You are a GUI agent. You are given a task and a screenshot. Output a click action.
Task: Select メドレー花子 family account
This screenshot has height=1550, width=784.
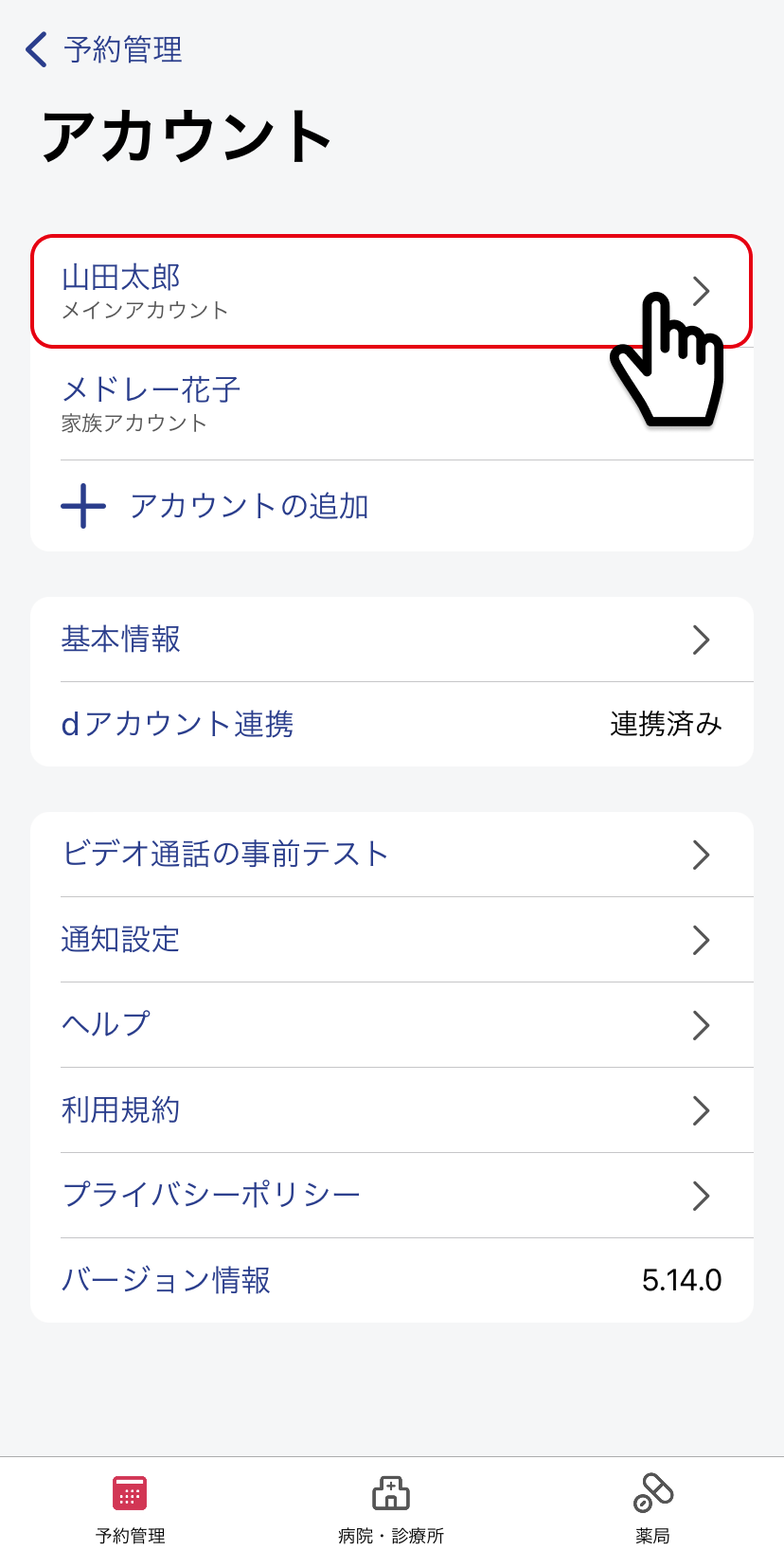click(392, 404)
